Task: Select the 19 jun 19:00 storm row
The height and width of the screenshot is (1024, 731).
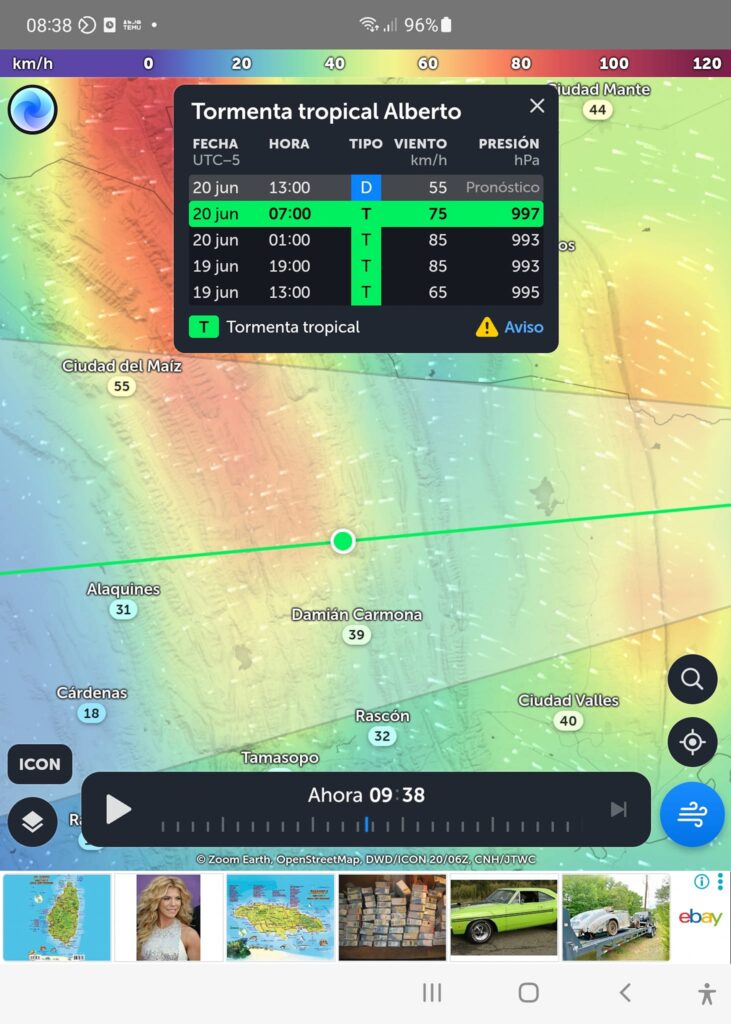Action: coord(365,266)
